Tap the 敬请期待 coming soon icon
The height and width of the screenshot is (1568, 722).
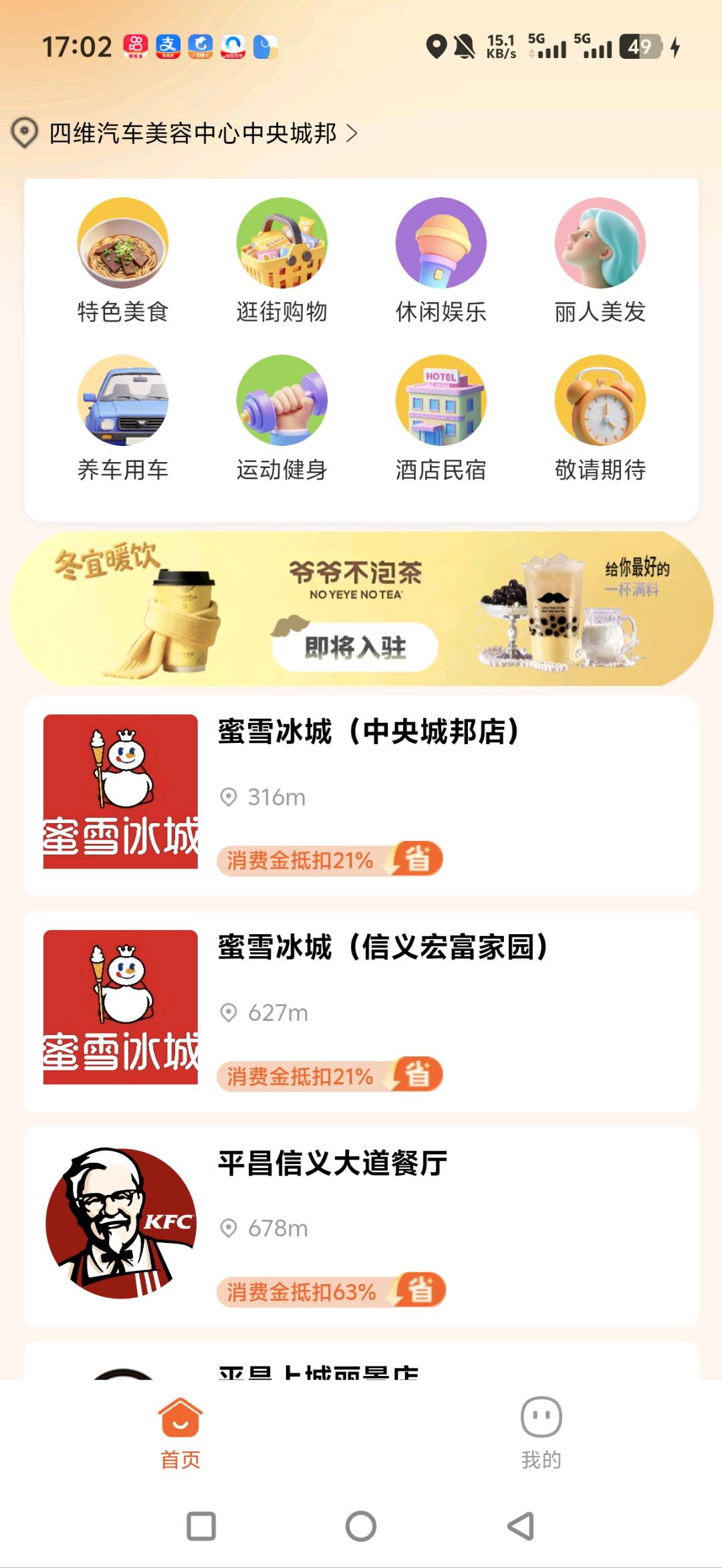coord(600,418)
